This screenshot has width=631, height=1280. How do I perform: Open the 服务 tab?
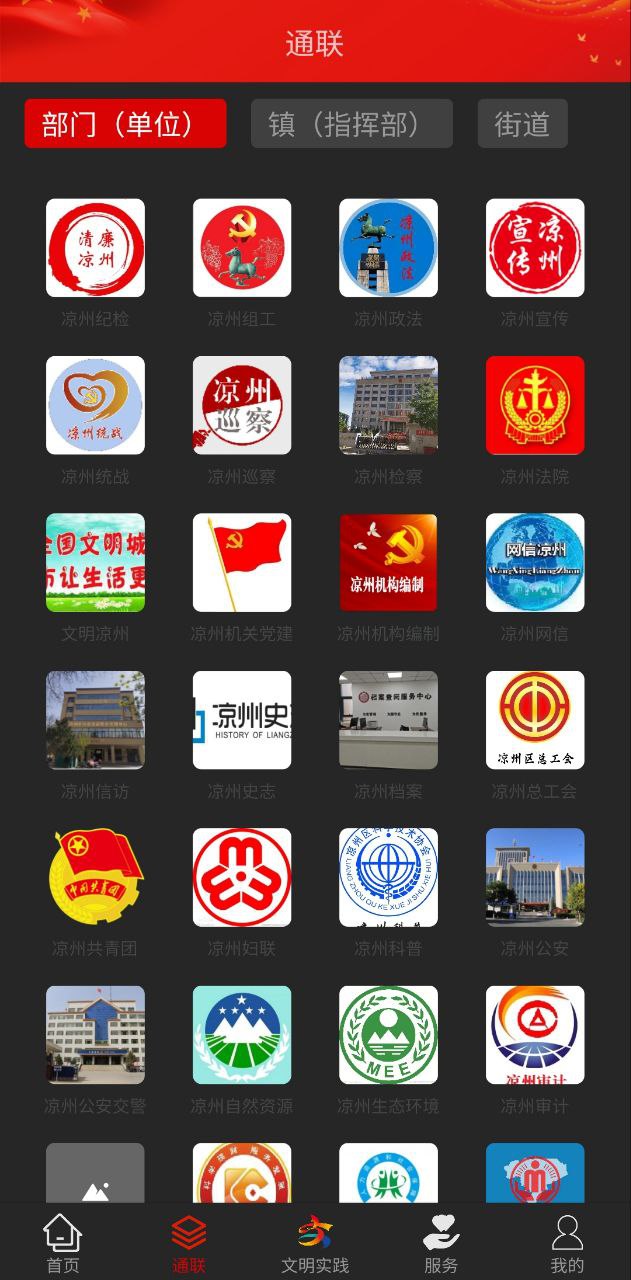pos(441,1243)
